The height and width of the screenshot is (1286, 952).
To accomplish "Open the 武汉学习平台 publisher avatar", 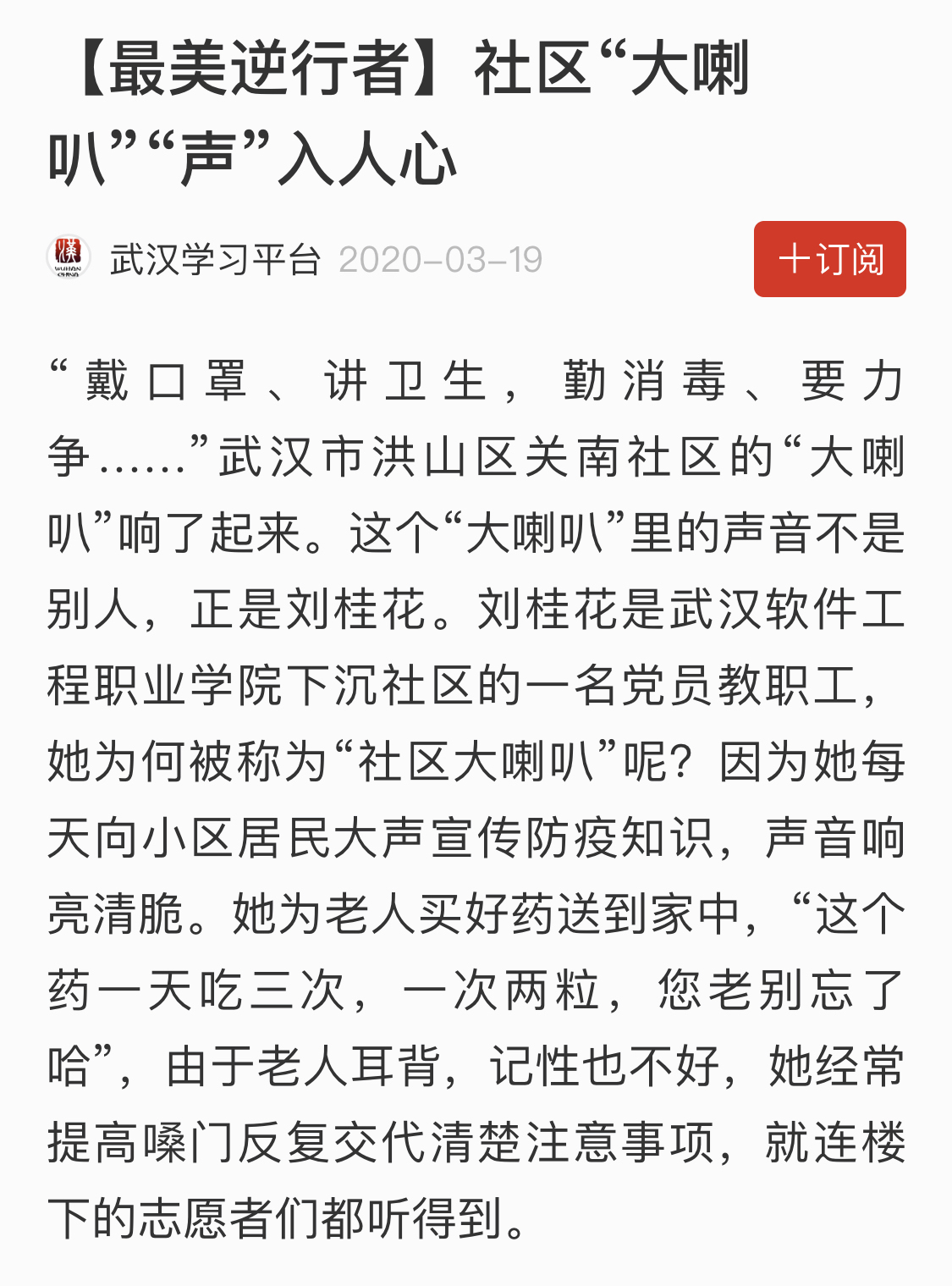I will click(x=68, y=258).
